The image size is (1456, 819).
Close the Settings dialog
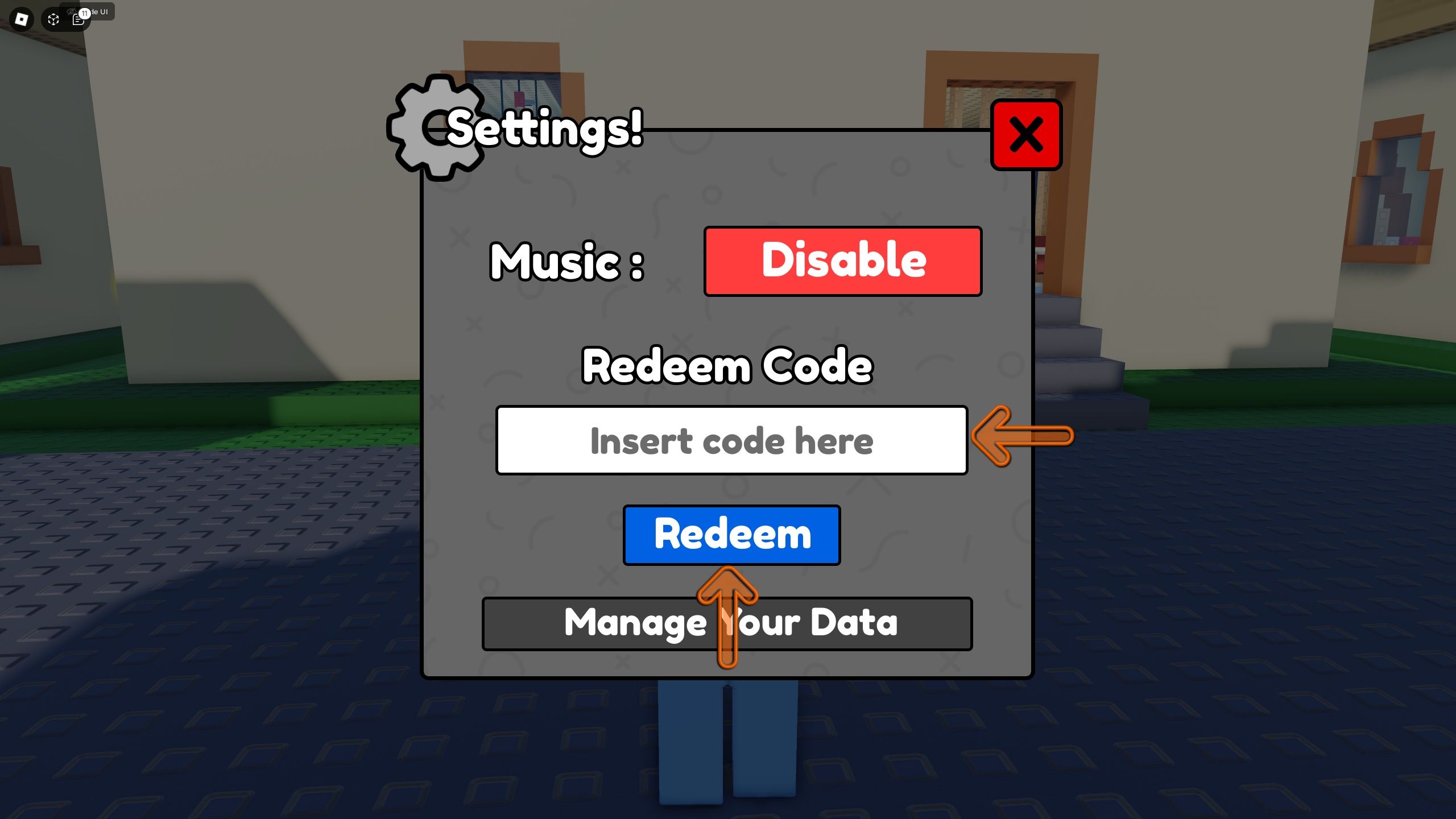click(1026, 135)
